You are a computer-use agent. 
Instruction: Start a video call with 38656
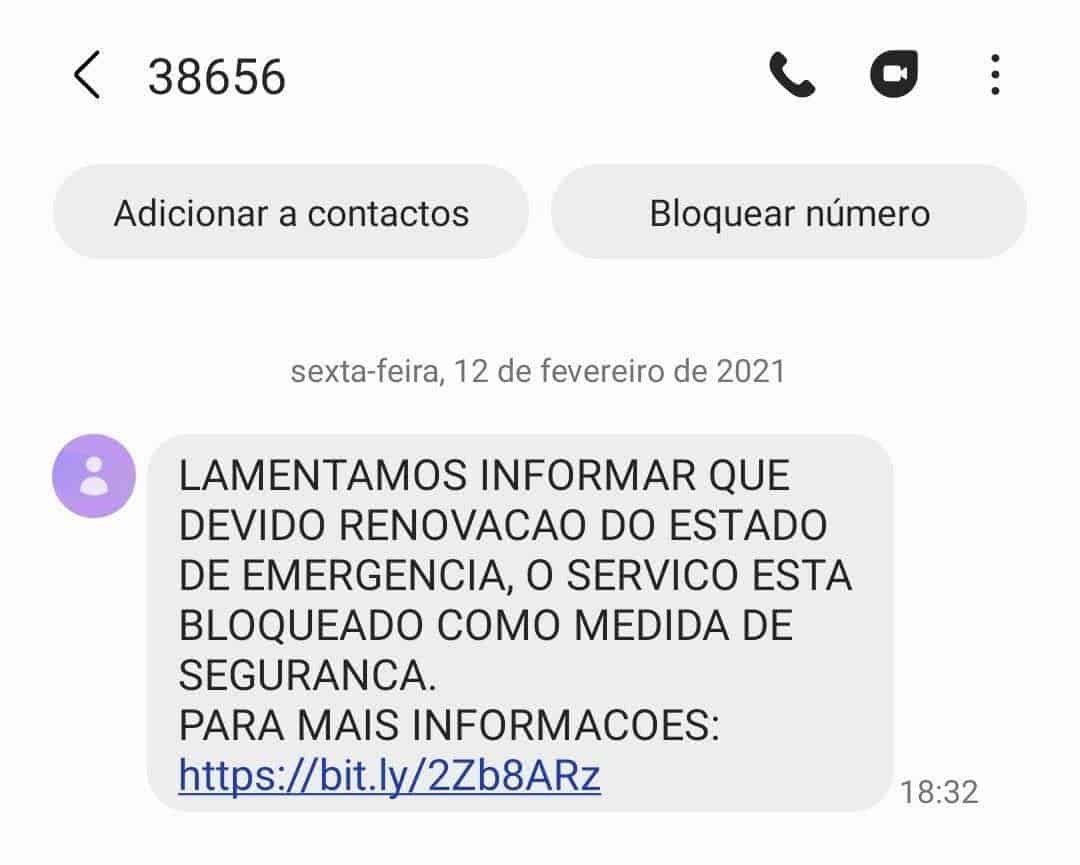894,76
